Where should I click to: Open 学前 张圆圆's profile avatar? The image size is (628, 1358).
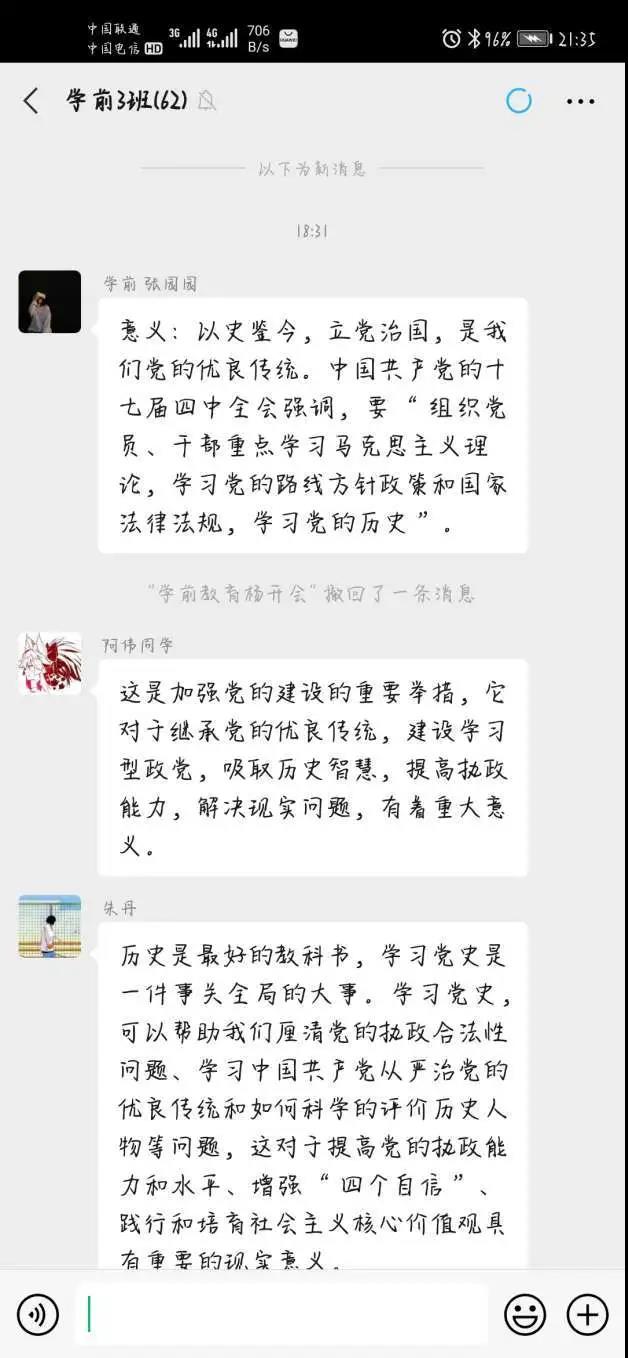pyautogui.click(x=50, y=302)
